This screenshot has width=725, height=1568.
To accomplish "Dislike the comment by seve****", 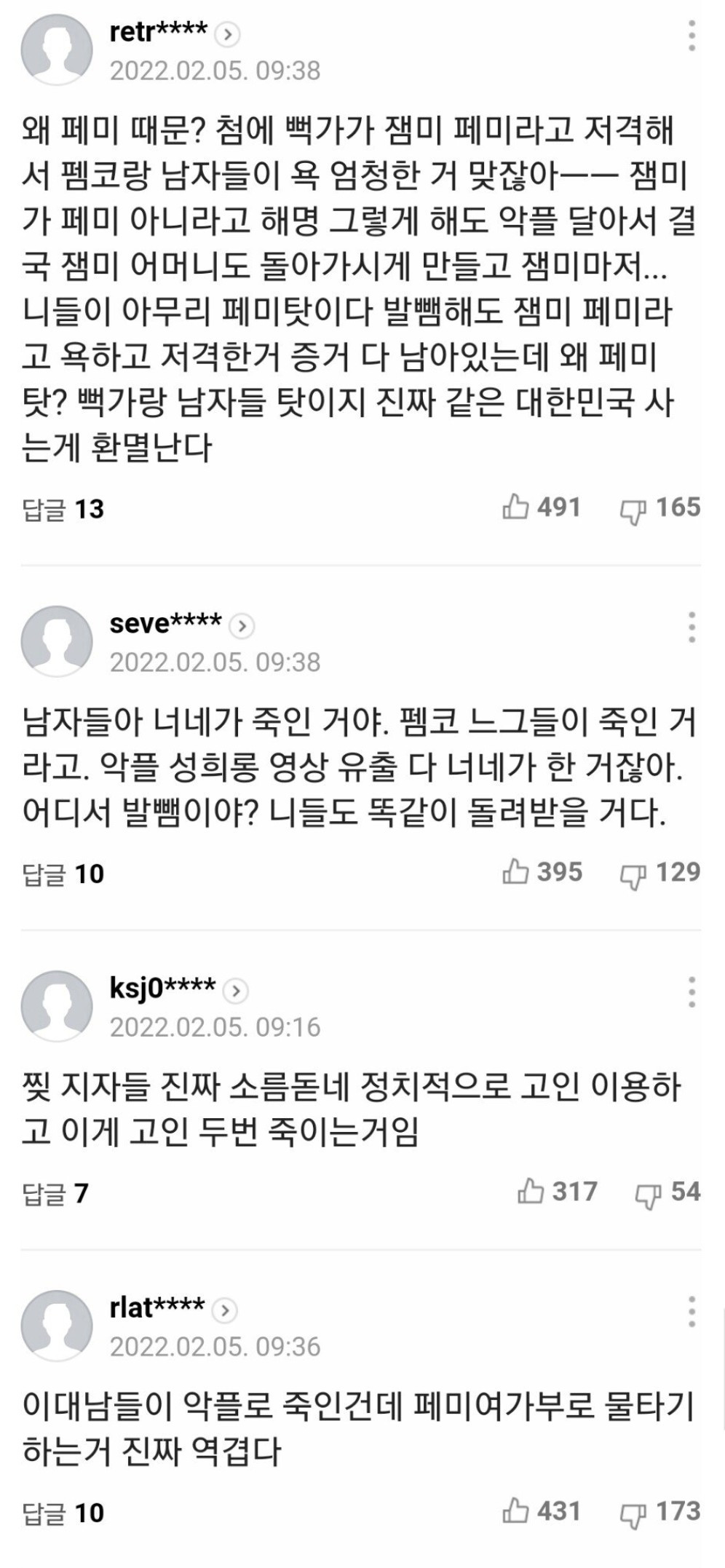I will (x=659, y=872).
